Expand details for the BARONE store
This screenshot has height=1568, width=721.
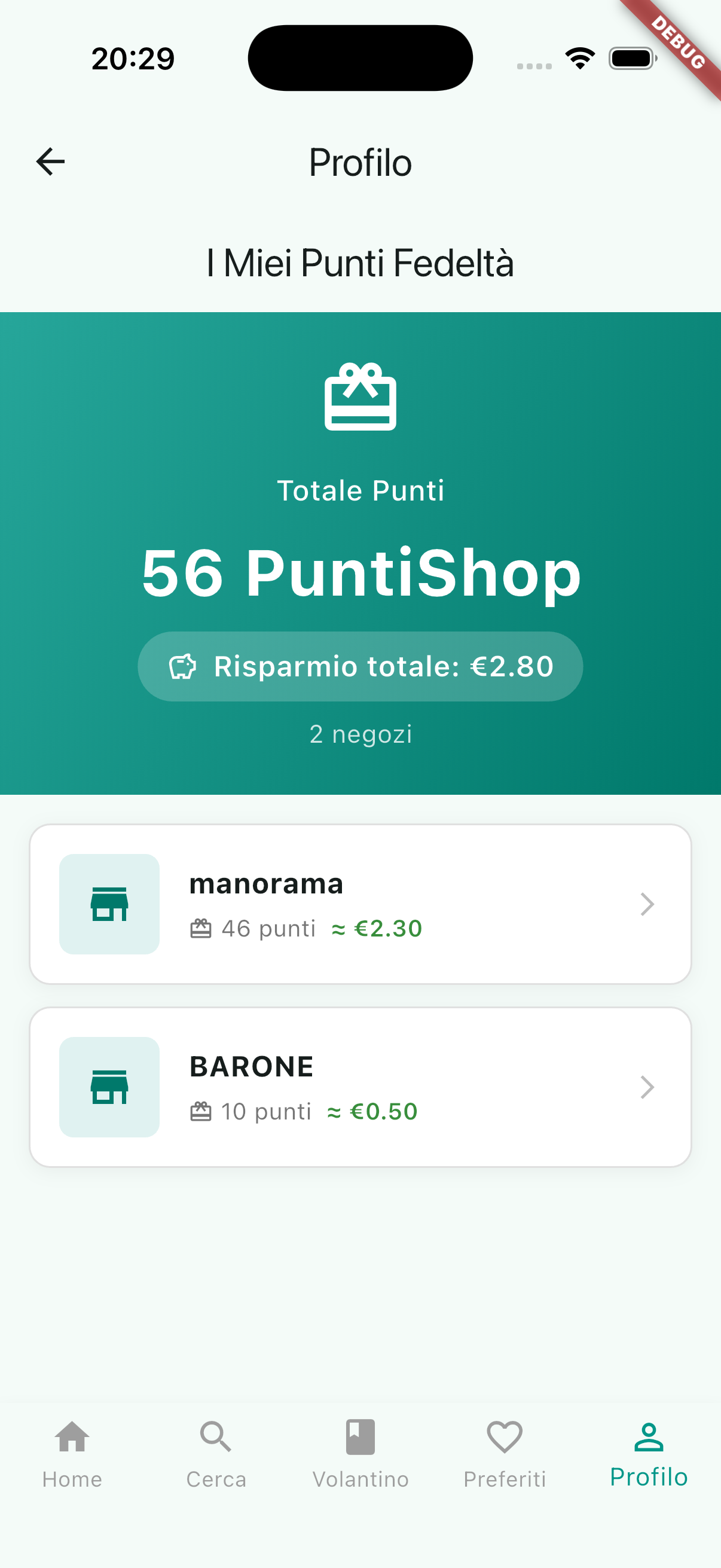click(646, 1087)
